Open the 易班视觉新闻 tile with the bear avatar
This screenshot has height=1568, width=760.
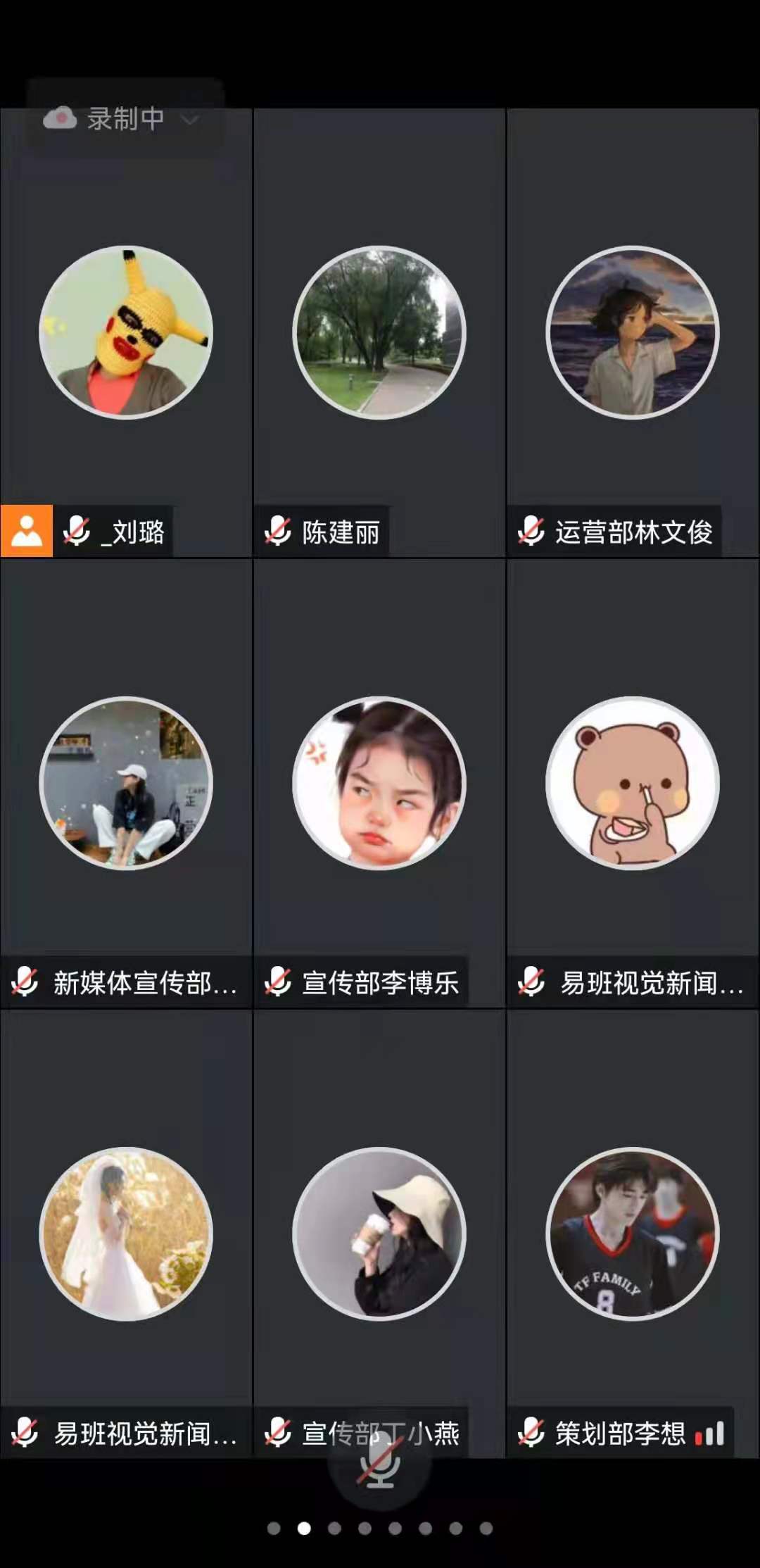pyautogui.click(x=633, y=783)
